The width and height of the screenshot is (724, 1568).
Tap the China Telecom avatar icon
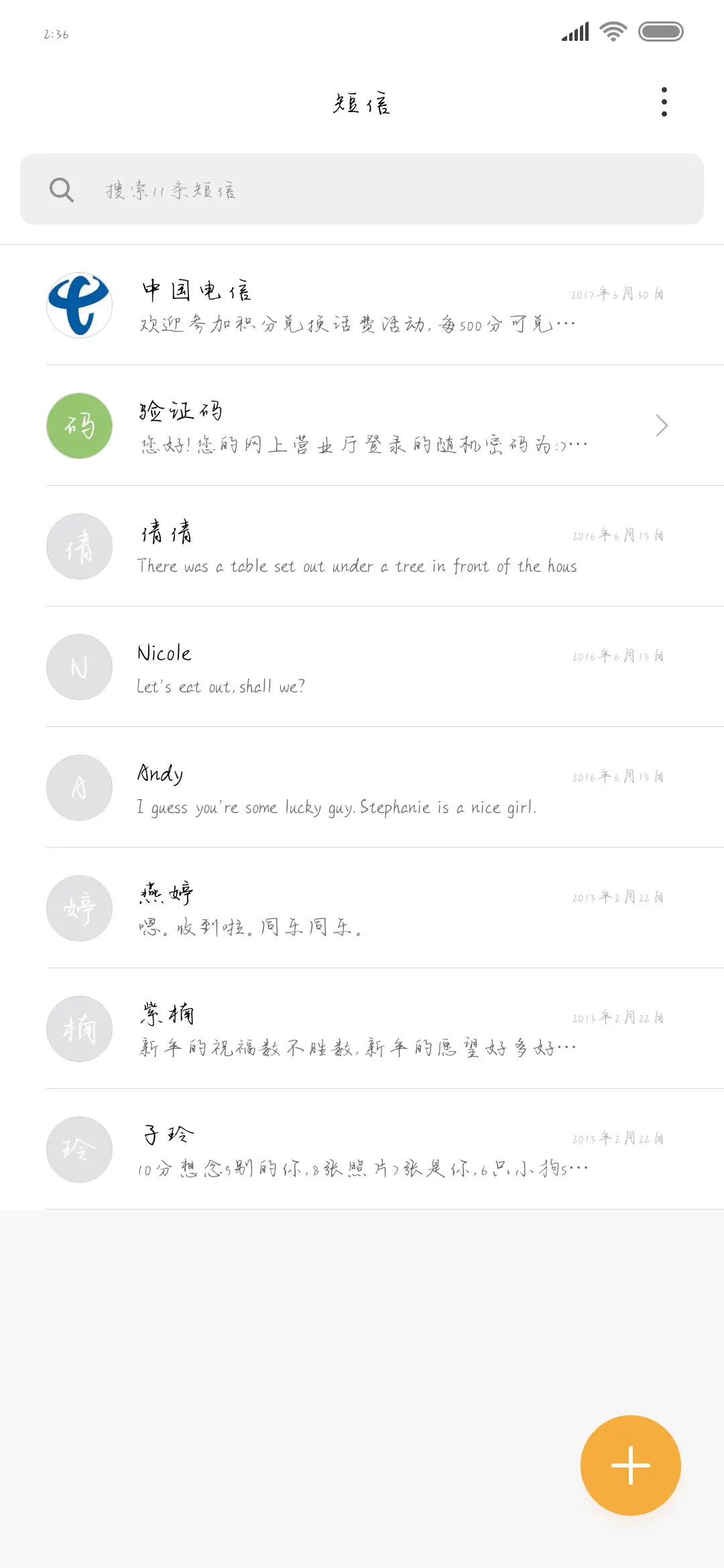coord(78,306)
